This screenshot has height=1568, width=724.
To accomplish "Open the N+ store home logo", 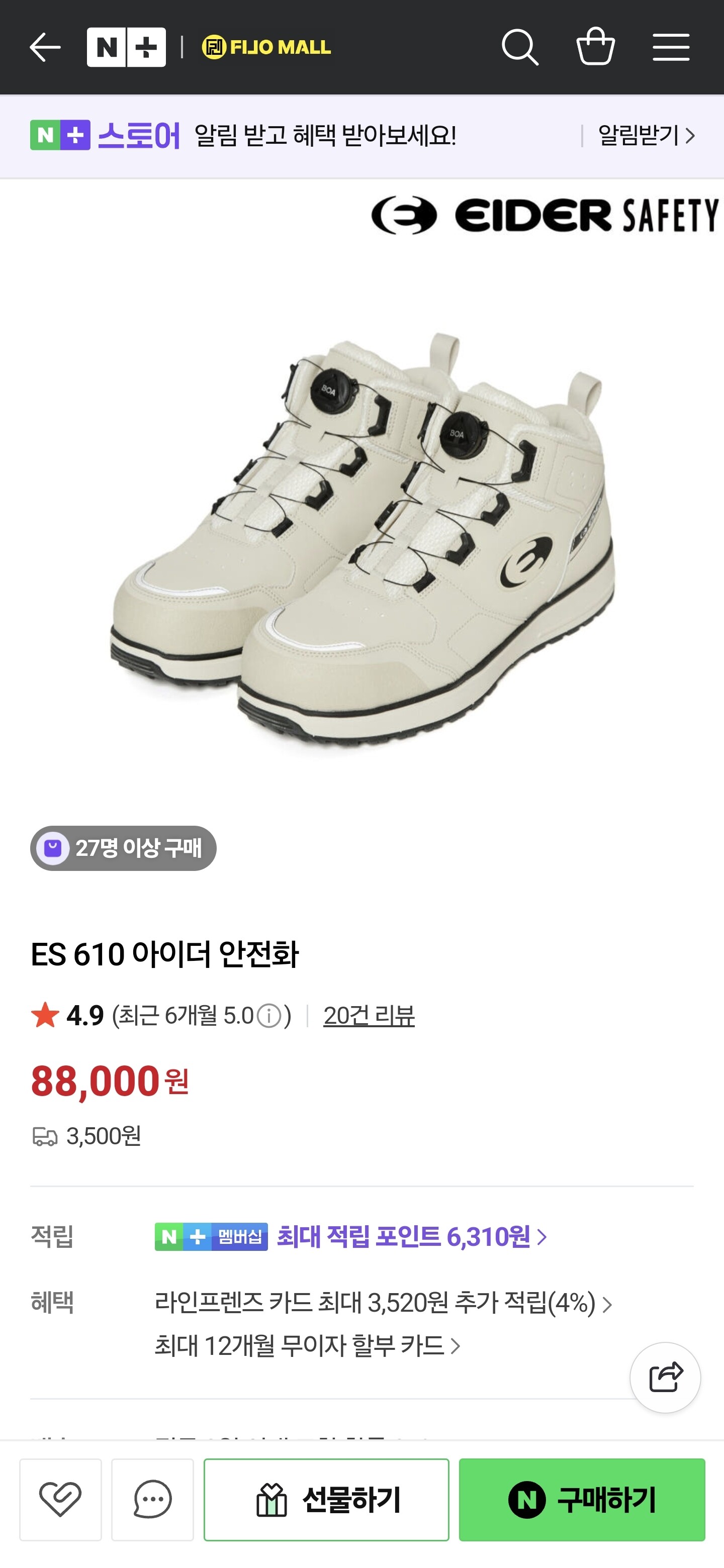I will click(126, 47).
